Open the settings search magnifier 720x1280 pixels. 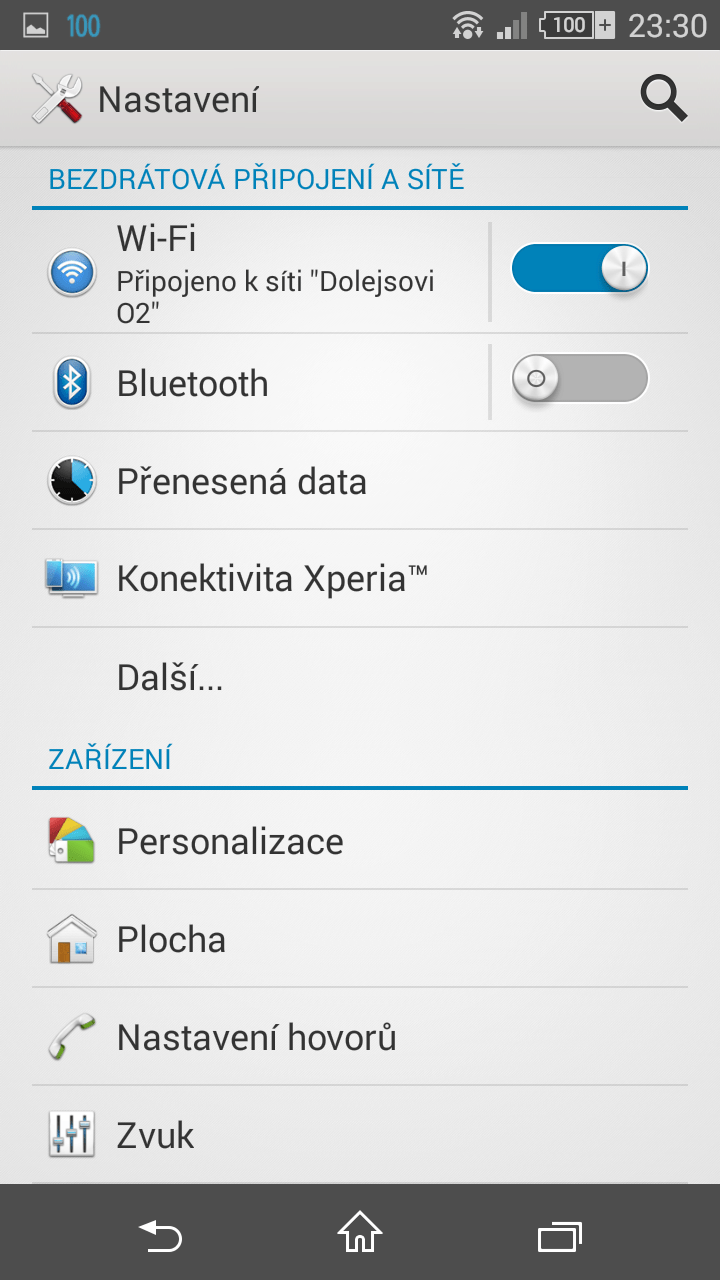click(x=664, y=99)
